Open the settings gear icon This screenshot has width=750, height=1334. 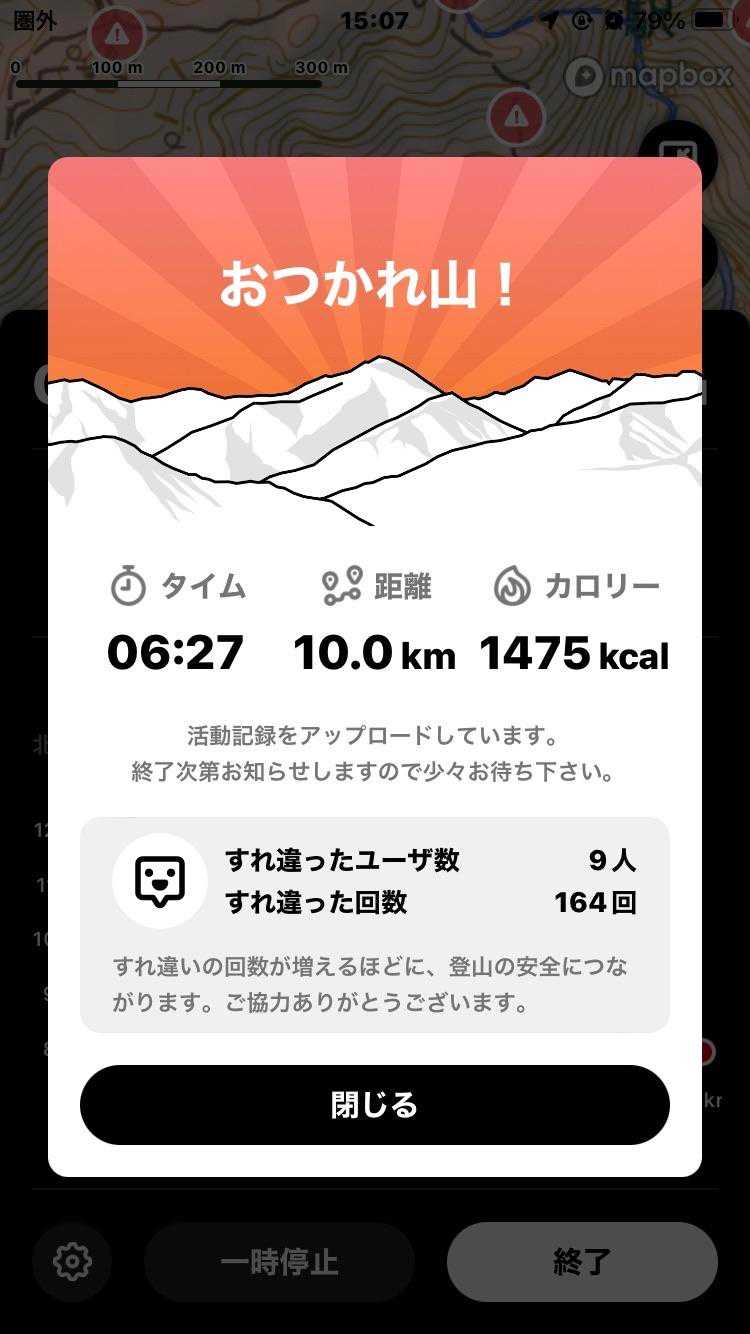click(x=72, y=1261)
